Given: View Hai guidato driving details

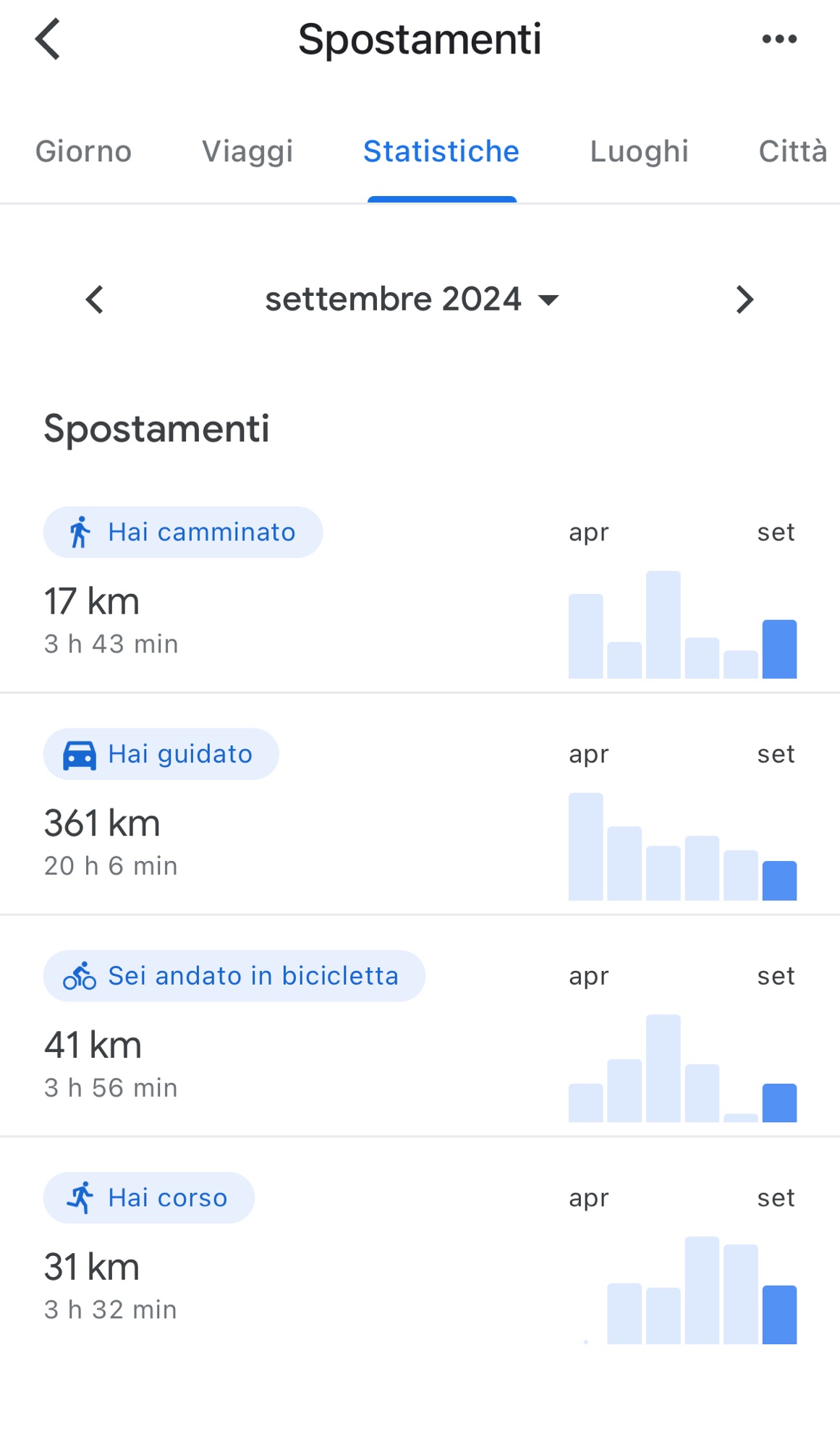Looking at the screenshot, I should [x=161, y=754].
